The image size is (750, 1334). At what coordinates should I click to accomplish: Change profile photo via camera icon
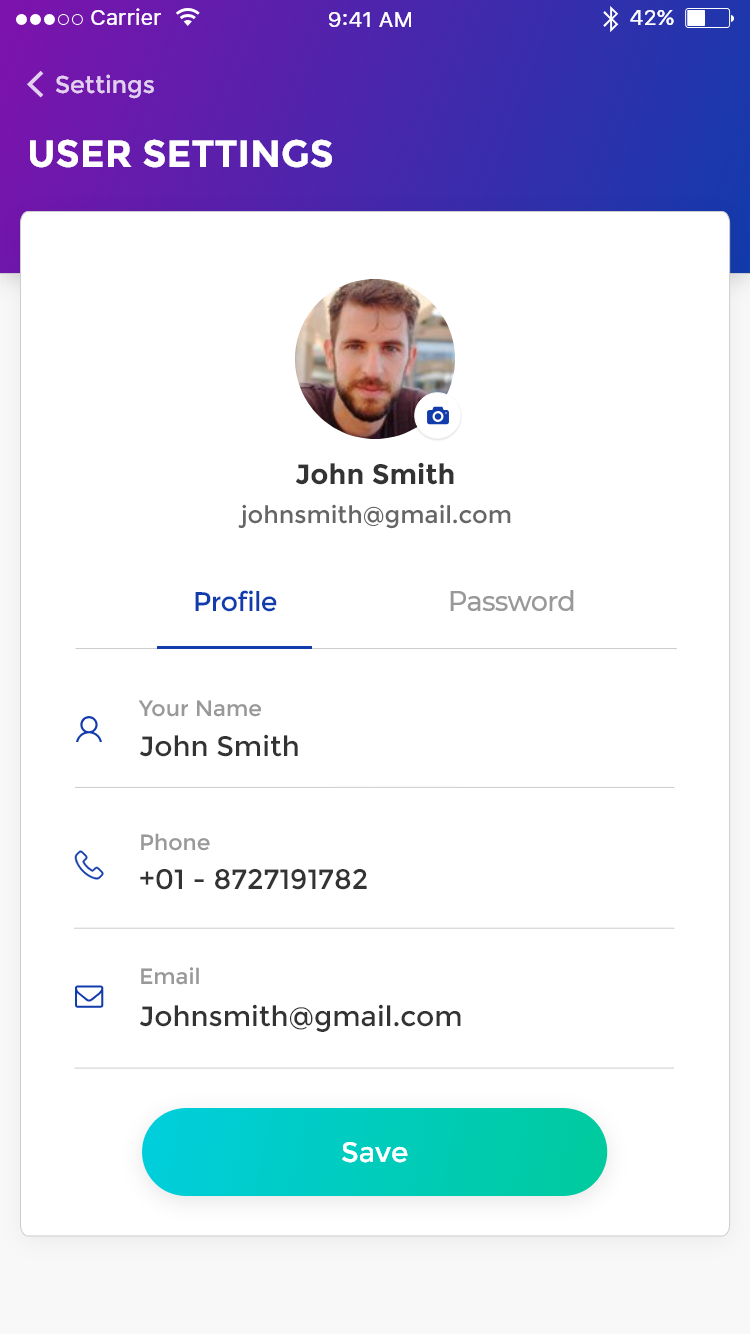pos(438,416)
